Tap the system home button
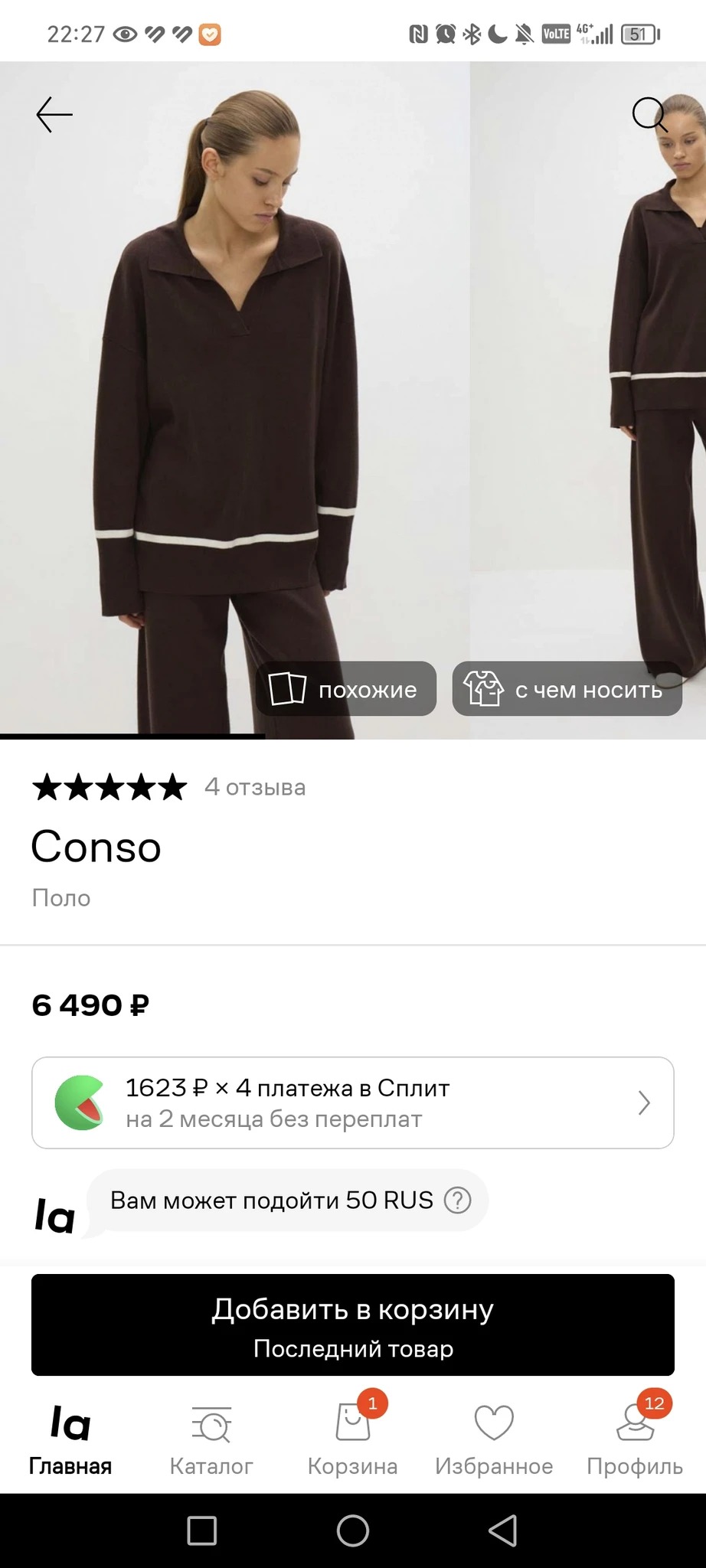This screenshot has width=706, height=1568. [x=353, y=1531]
